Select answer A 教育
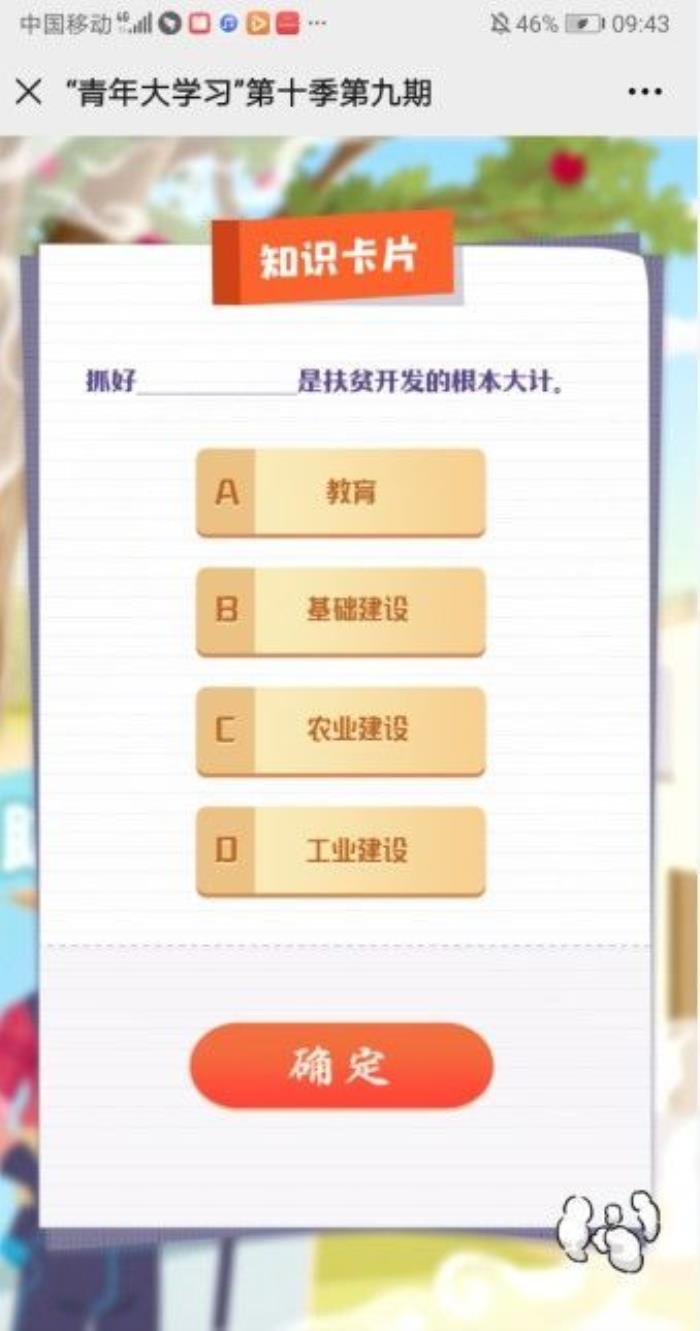The image size is (700, 1331). [x=341, y=492]
